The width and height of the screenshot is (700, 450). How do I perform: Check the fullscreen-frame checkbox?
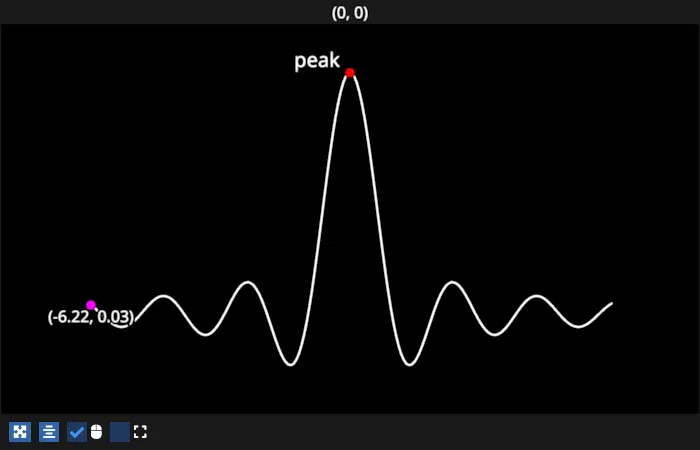click(x=120, y=432)
